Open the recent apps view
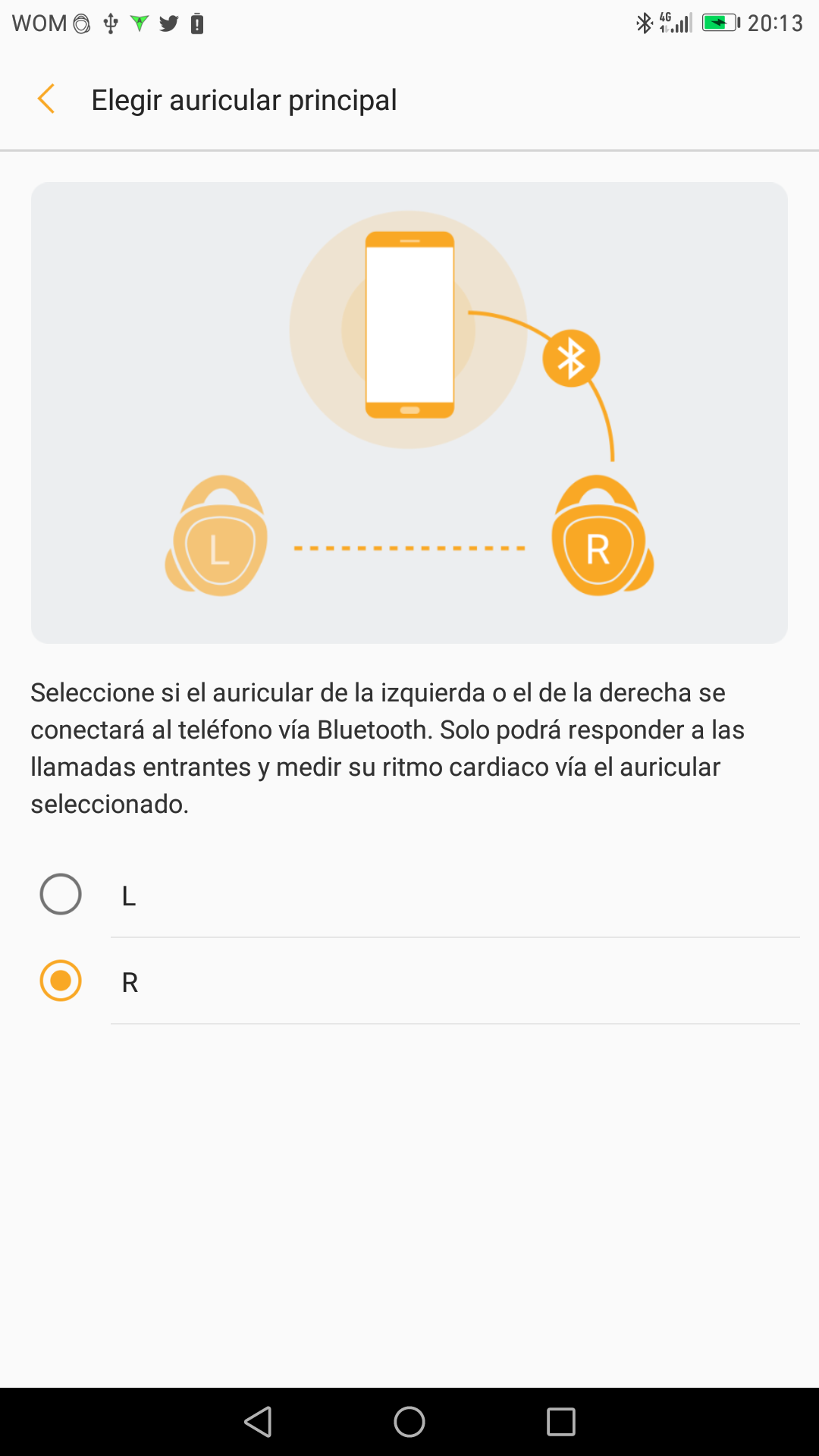Image resolution: width=819 pixels, height=1456 pixels. click(561, 1422)
